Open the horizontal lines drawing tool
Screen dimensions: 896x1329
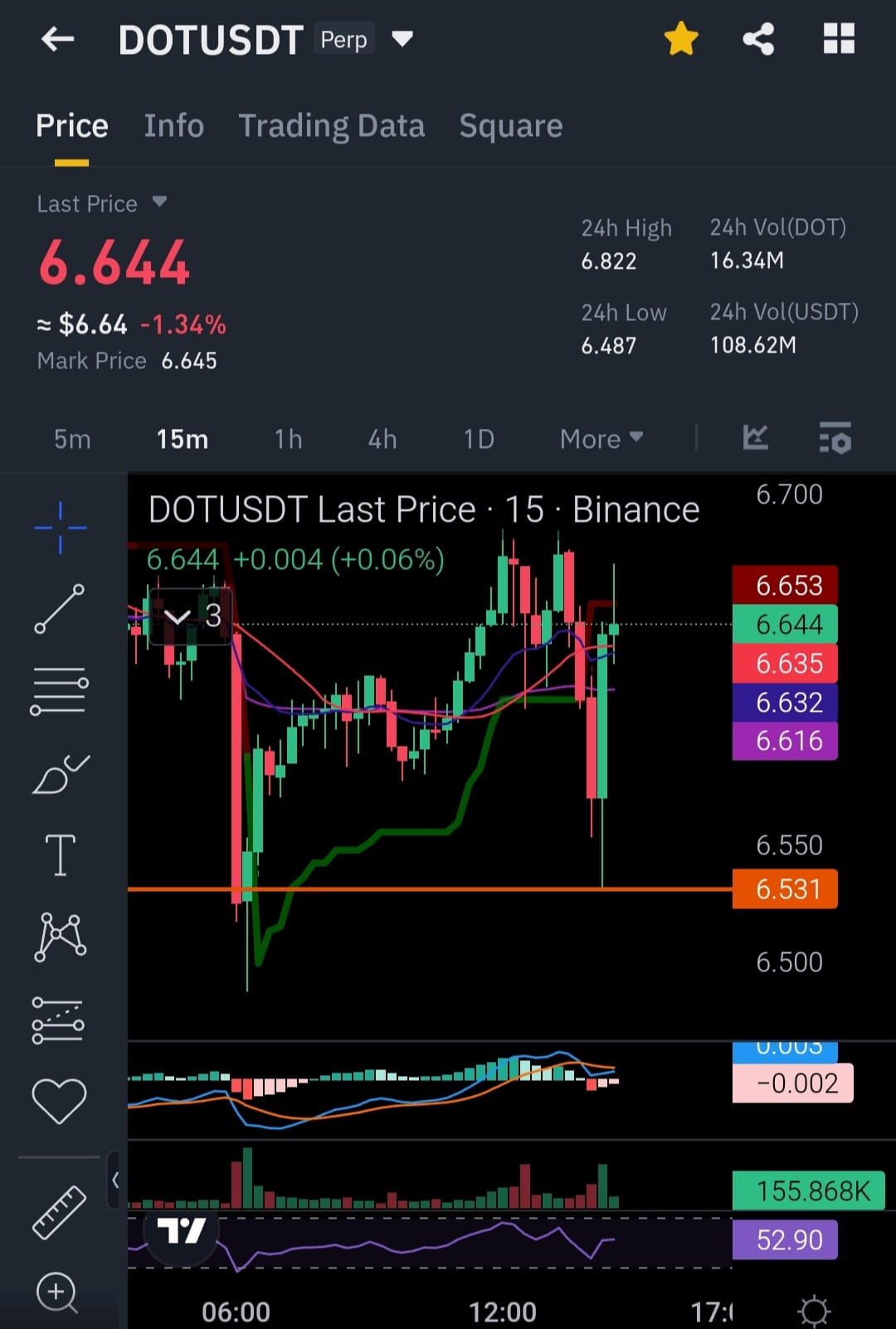point(60,689)
